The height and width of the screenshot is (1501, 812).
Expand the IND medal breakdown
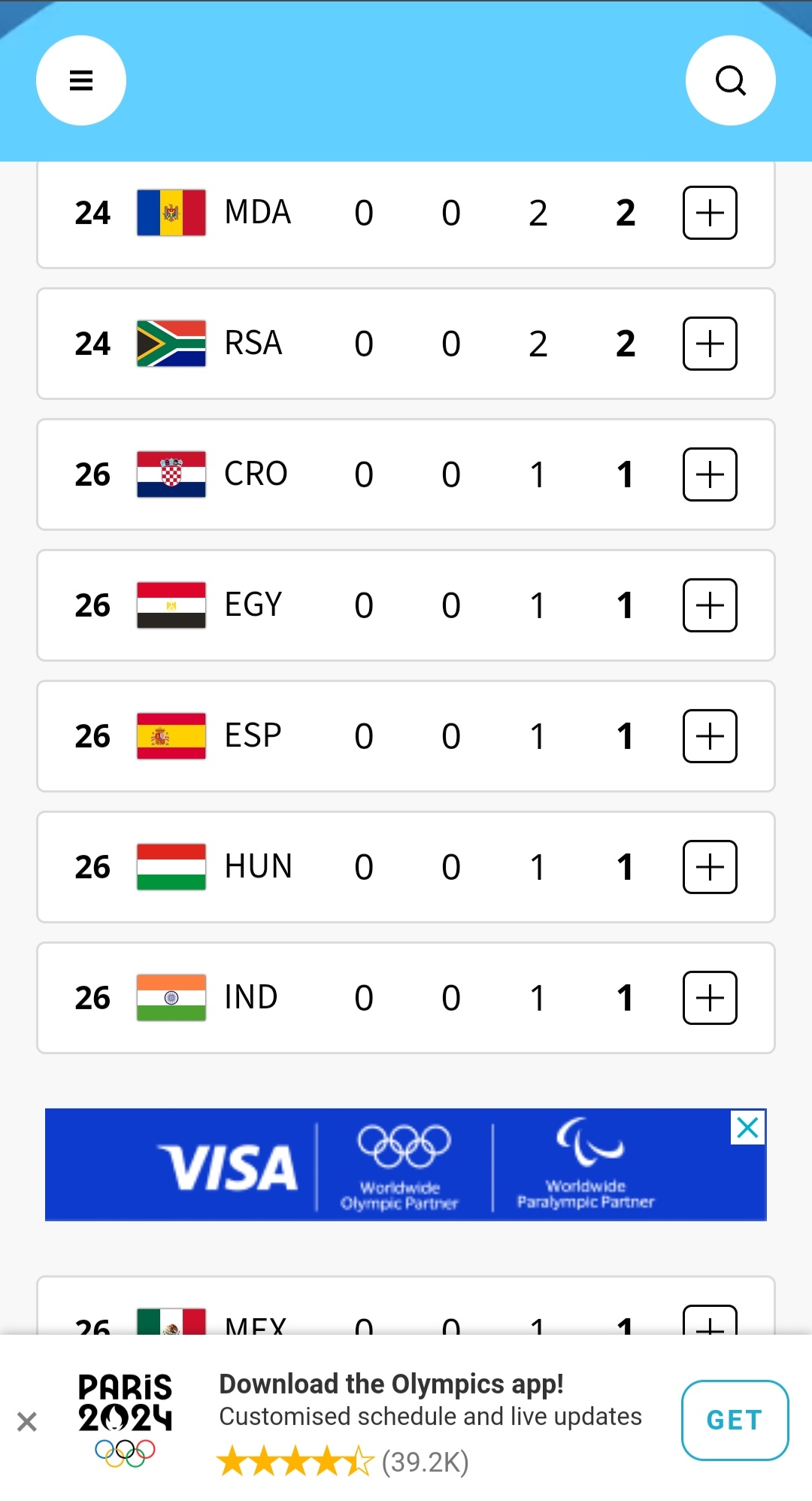click(x=710, y=998)
